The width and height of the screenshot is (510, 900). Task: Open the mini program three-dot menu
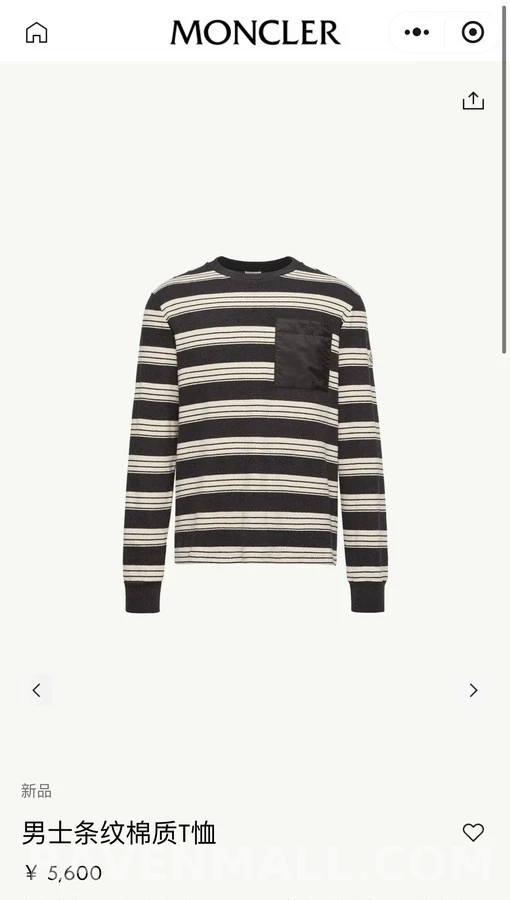click(x=416, y=32)
